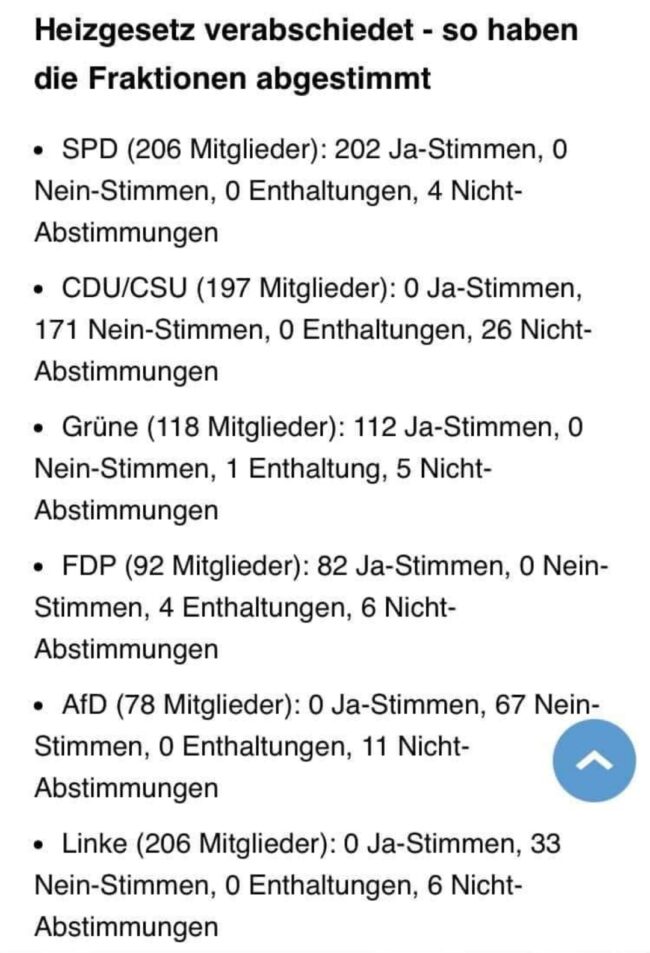Tap the blue scroll-to-top arrow button

tap(594, 760)
